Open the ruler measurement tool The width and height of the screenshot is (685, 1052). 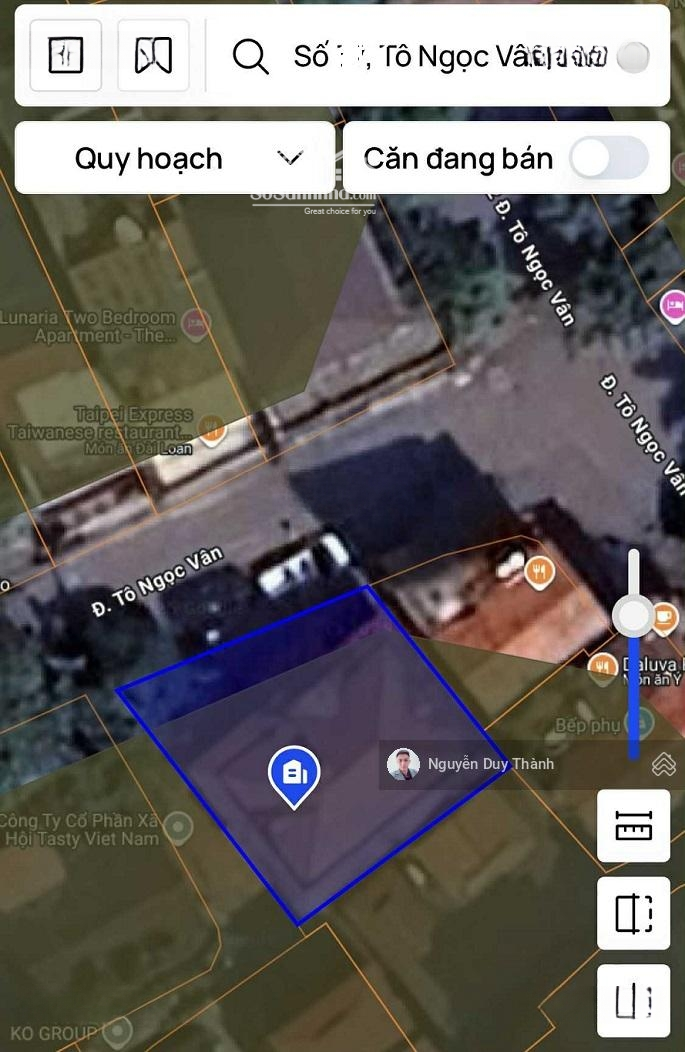(633, 825)
